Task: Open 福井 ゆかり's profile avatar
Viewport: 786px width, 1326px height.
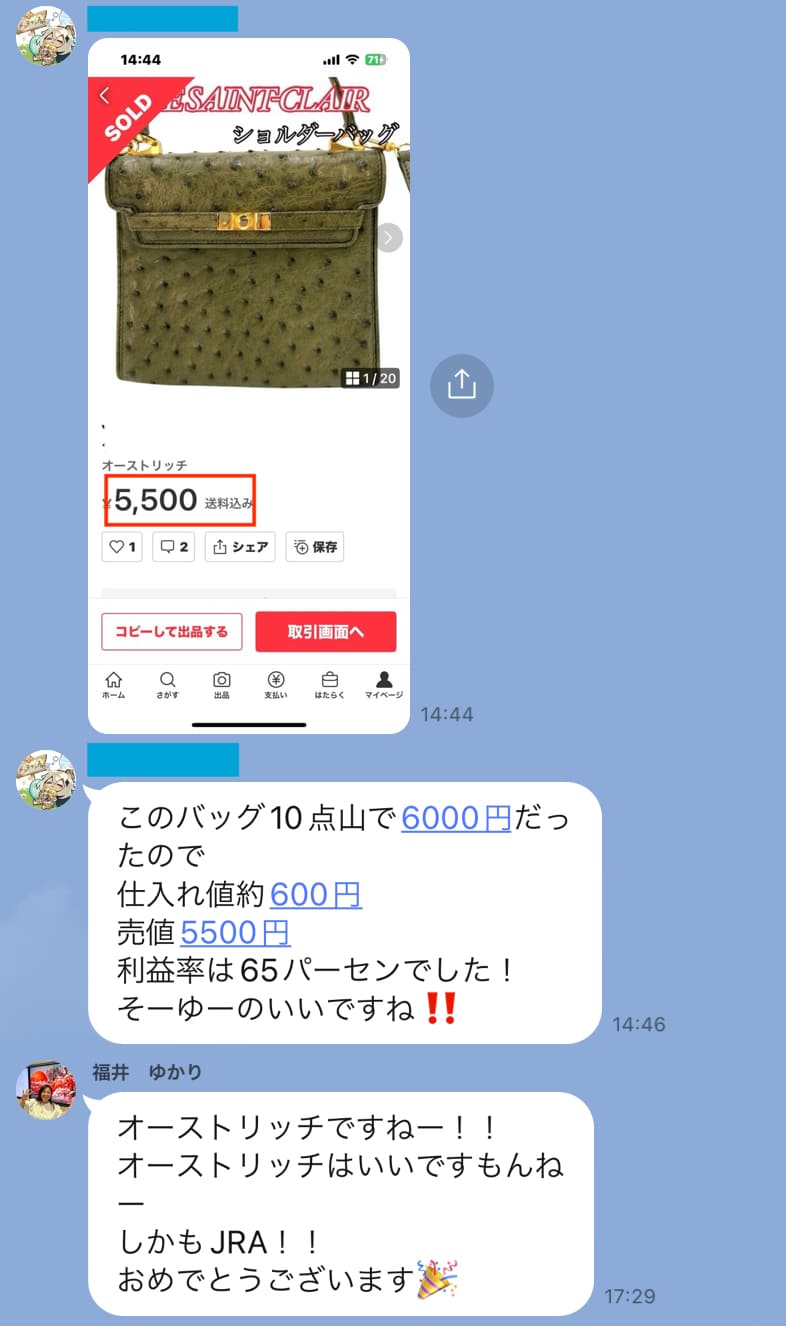Action: point(46,1090)
